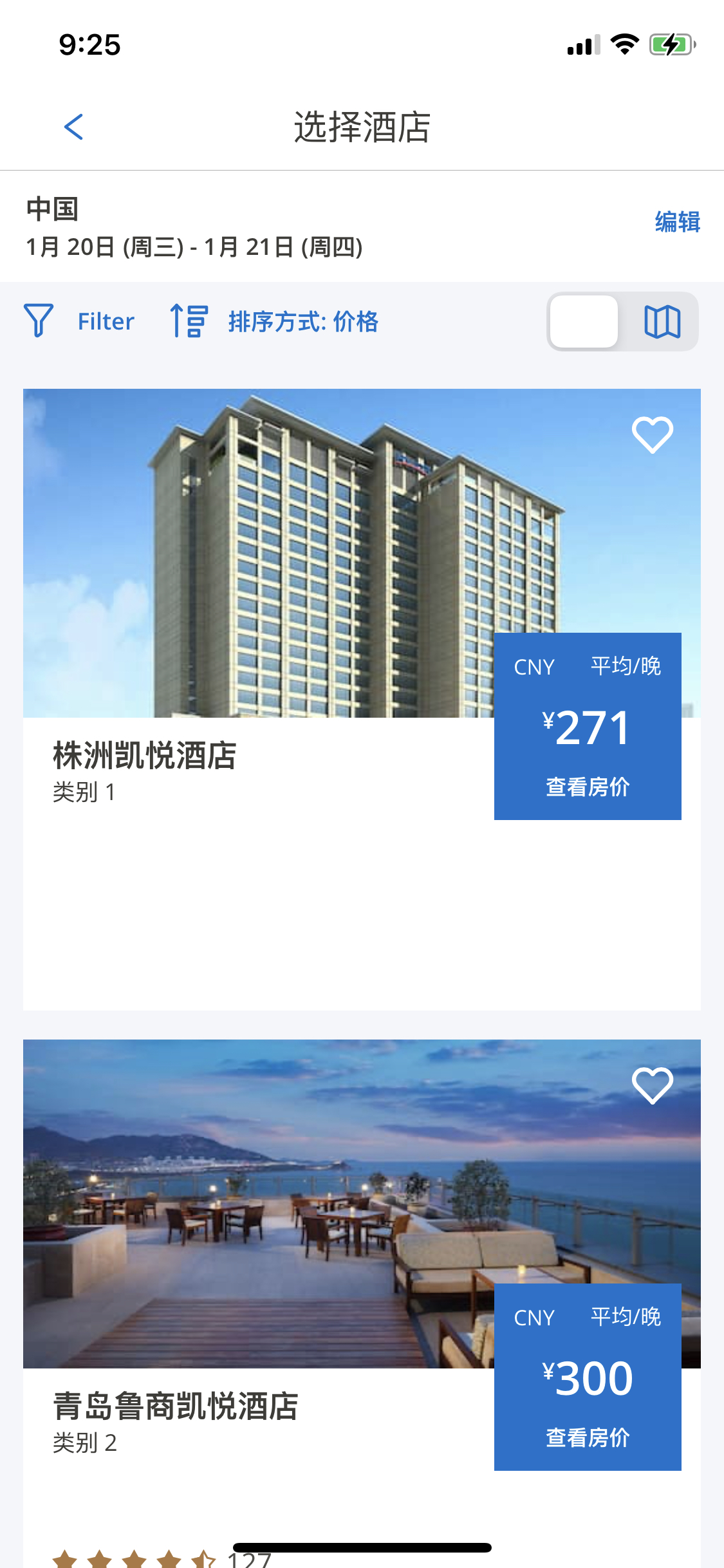This screenshot has width=724, height=1568.
Task: View rates for the ¥300 hotel
Action: (x=587, y=1377)
